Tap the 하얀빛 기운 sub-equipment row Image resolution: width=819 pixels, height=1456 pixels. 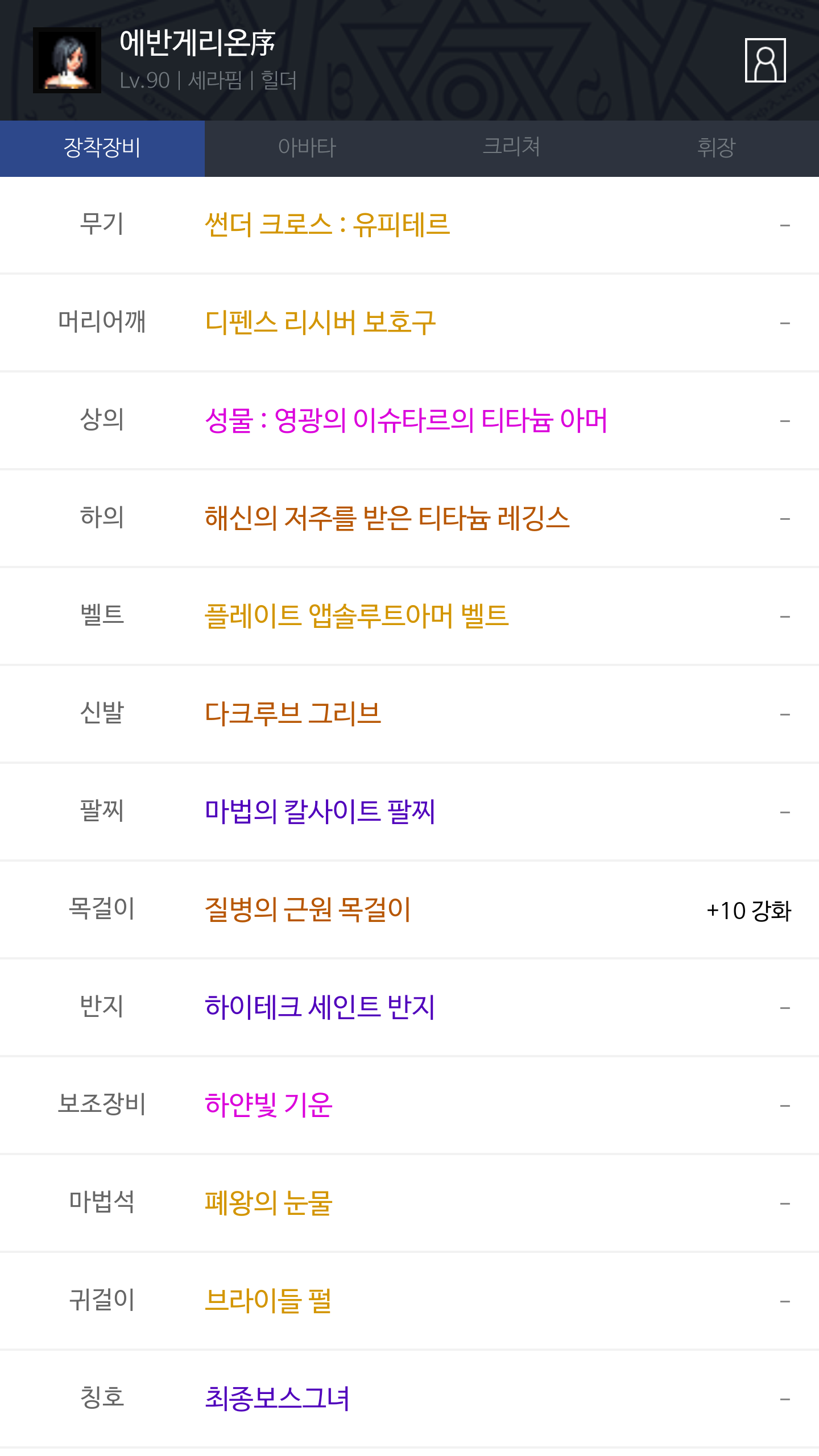point(409,1106)
